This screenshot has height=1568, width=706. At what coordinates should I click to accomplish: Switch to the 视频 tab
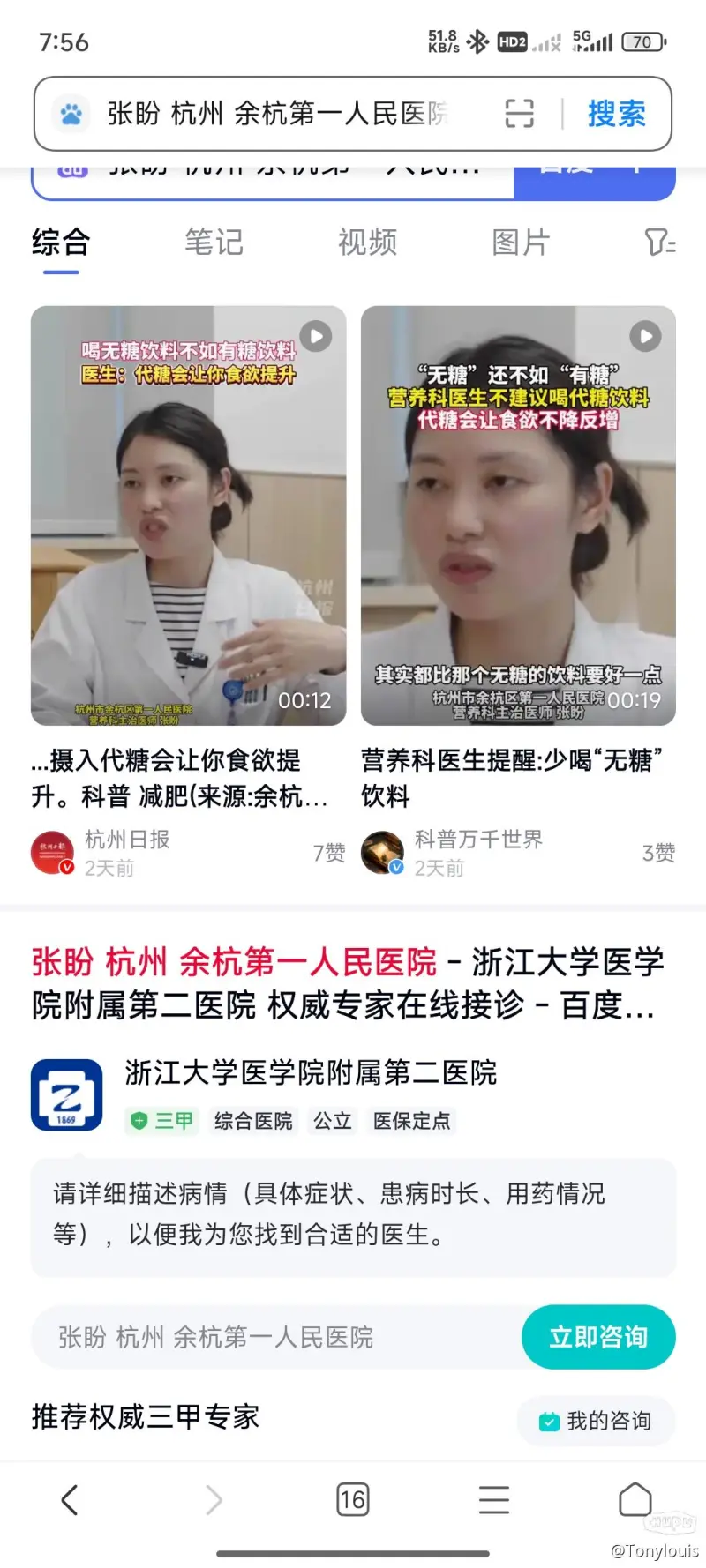[x=367, y=242]
